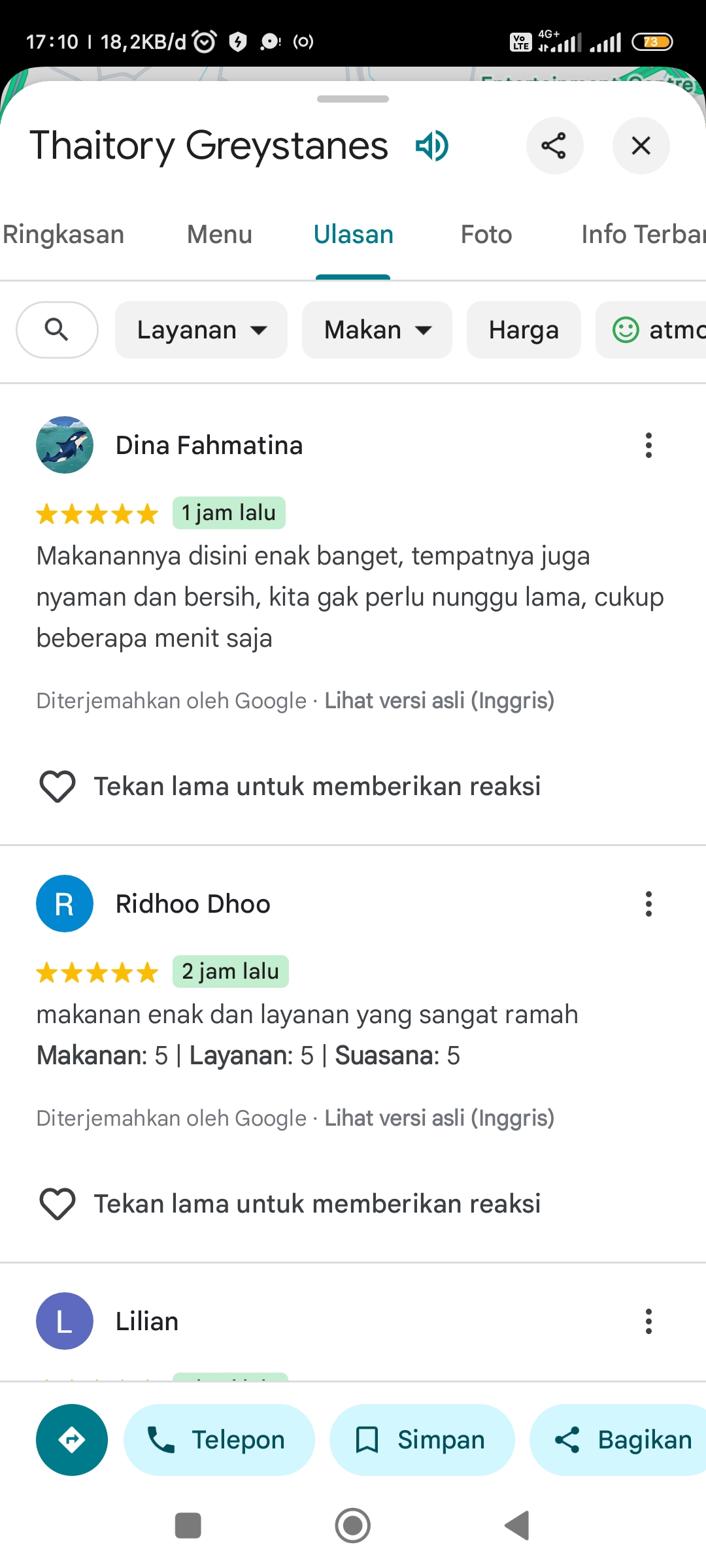Image resolution: width=706 pixels, height=1568 pixels.
Task: Filter reviews by Harga
Action: pos(524,330)
